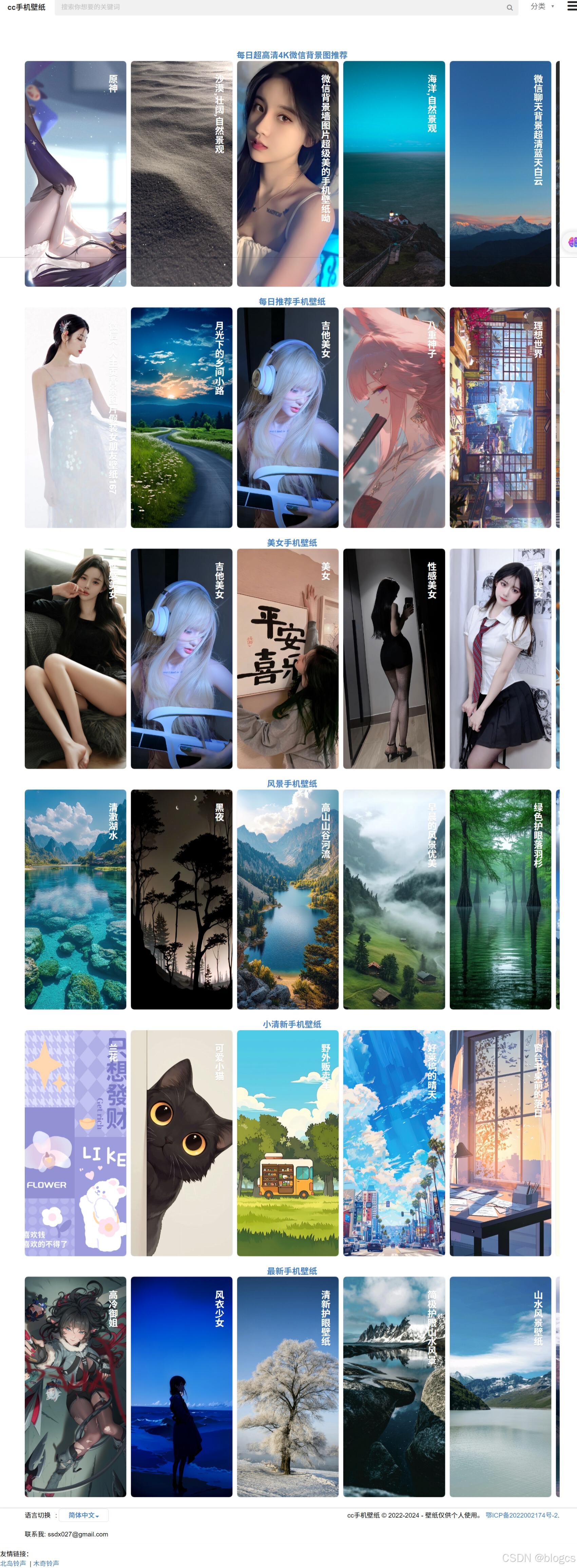Select the 风衣少女 wallpaper
The width and height of the screenshot is (577, 1568).
[181, 1387]
